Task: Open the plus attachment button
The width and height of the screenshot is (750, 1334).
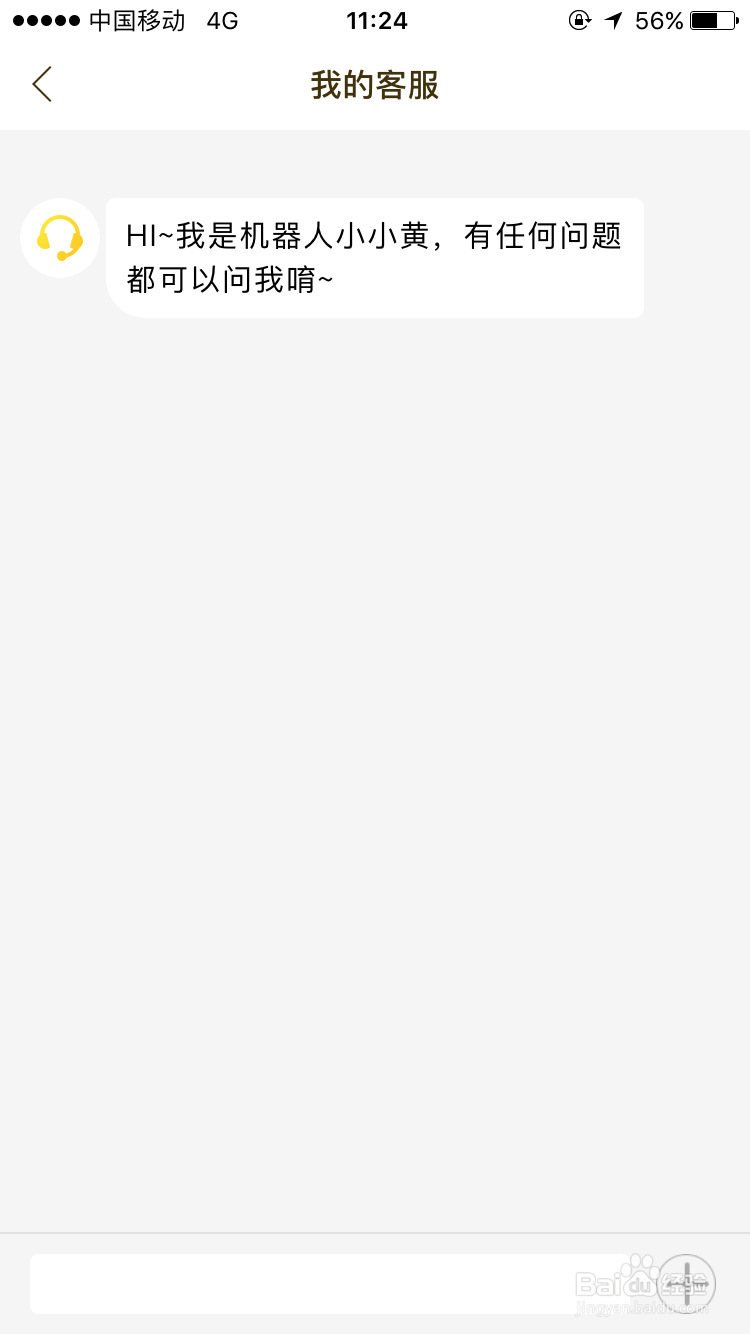Action: coord(687,1284)
